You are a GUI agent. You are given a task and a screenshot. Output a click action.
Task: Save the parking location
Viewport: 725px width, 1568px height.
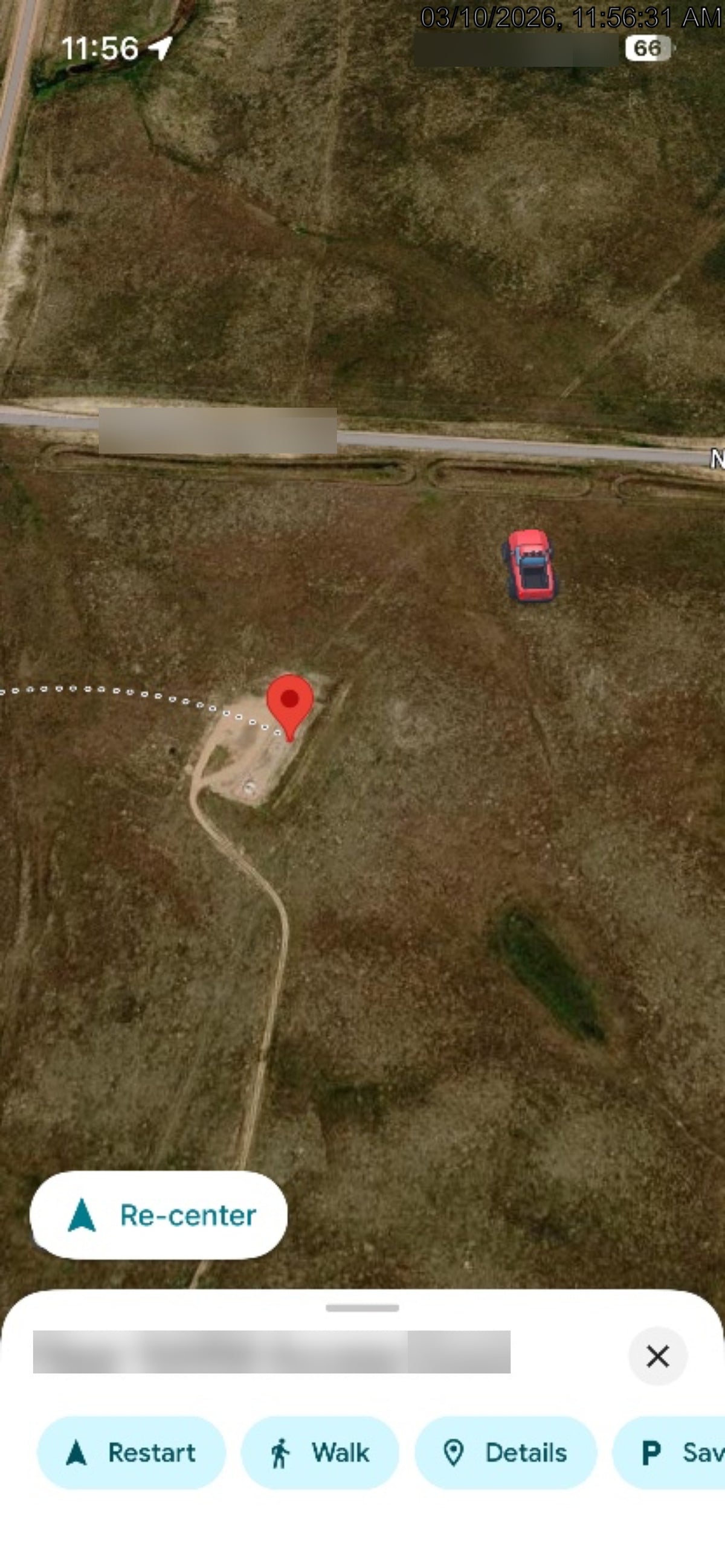[x=669, y=1453]
